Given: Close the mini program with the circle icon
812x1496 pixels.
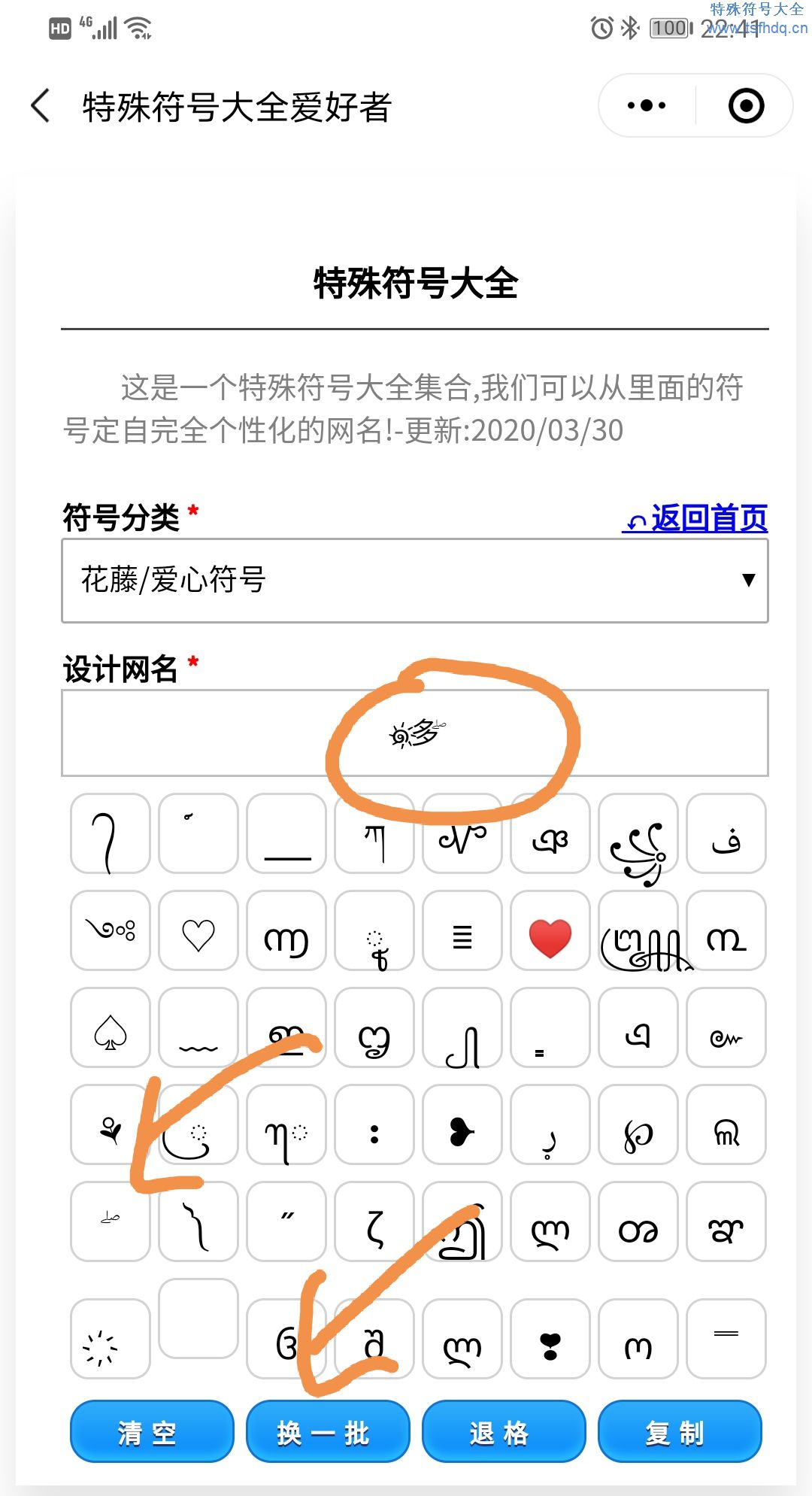Looking at the screenshot, I should pyautogui.click(x=746, y=105).
